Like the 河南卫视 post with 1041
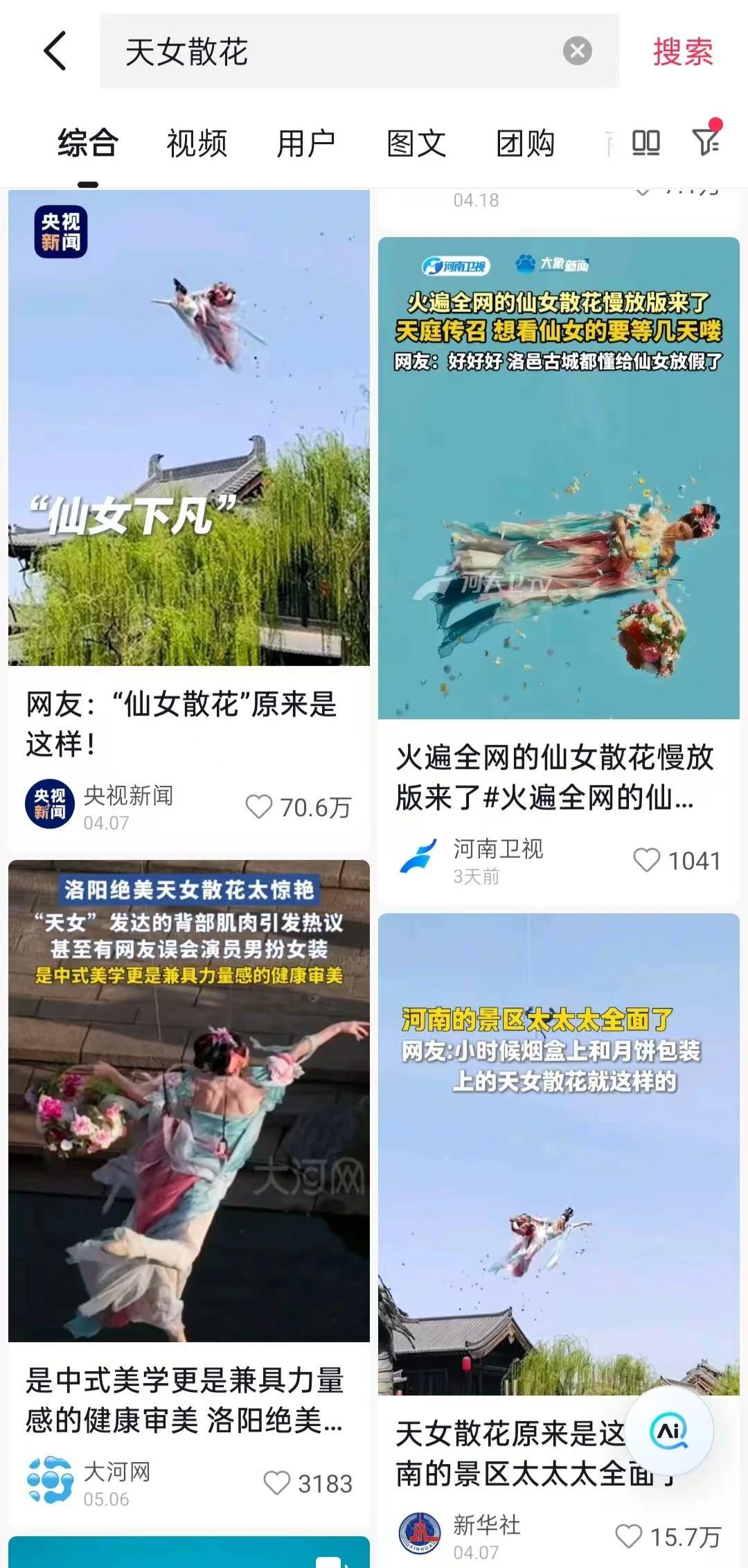The width and height of the screenshot is (748, 1568). pyautogui.click(x=646, y=860)
